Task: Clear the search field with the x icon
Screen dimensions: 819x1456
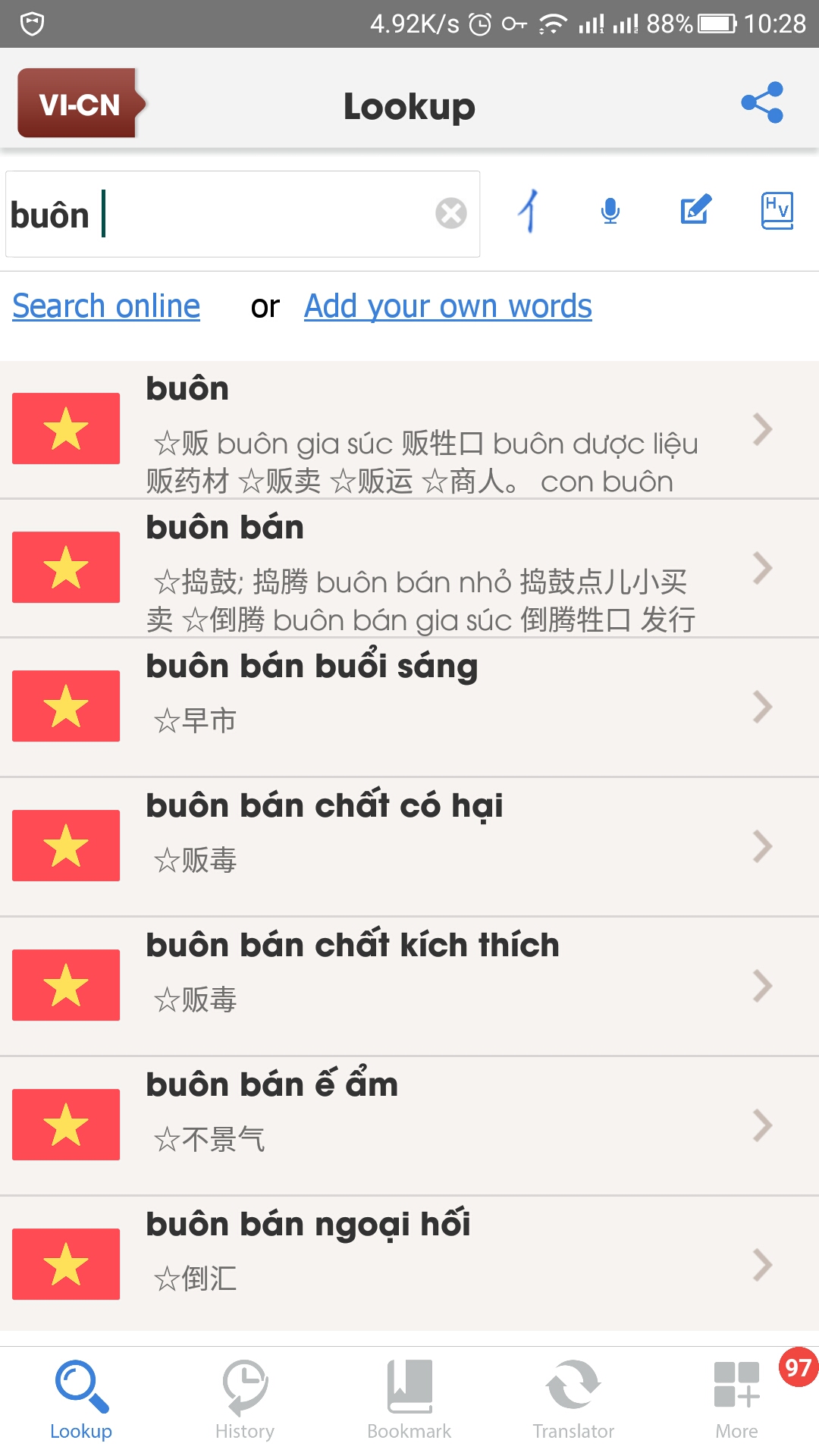Action: 449,213
